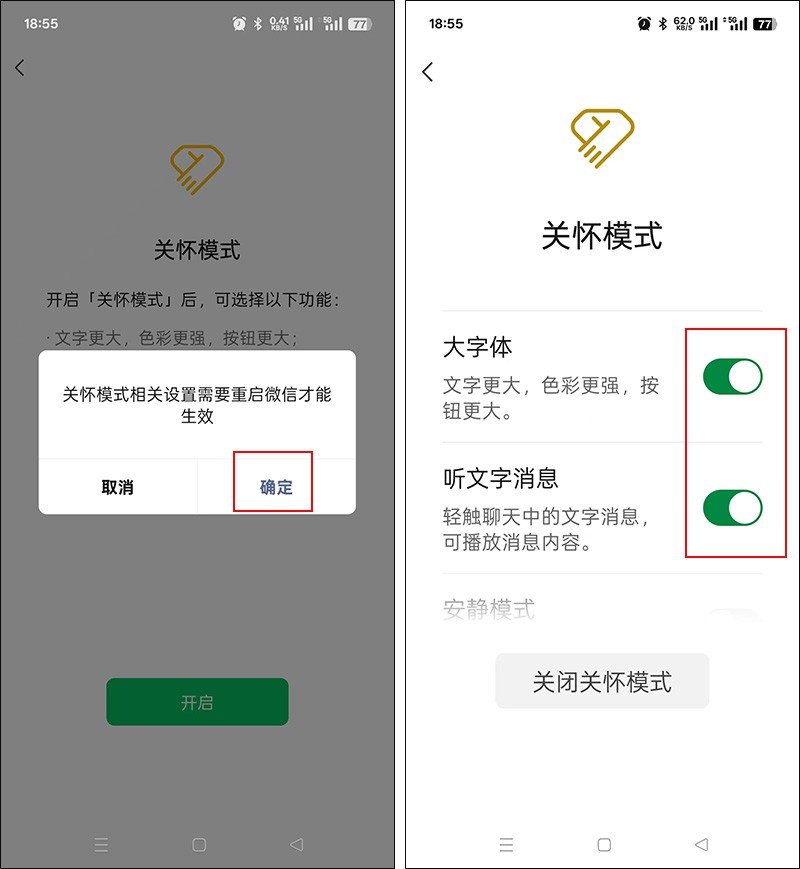The image size is (800, 869).
Task: Go back from the 关怀模式 toggles page
Action: pyautogui.click(x=428, y=72)
